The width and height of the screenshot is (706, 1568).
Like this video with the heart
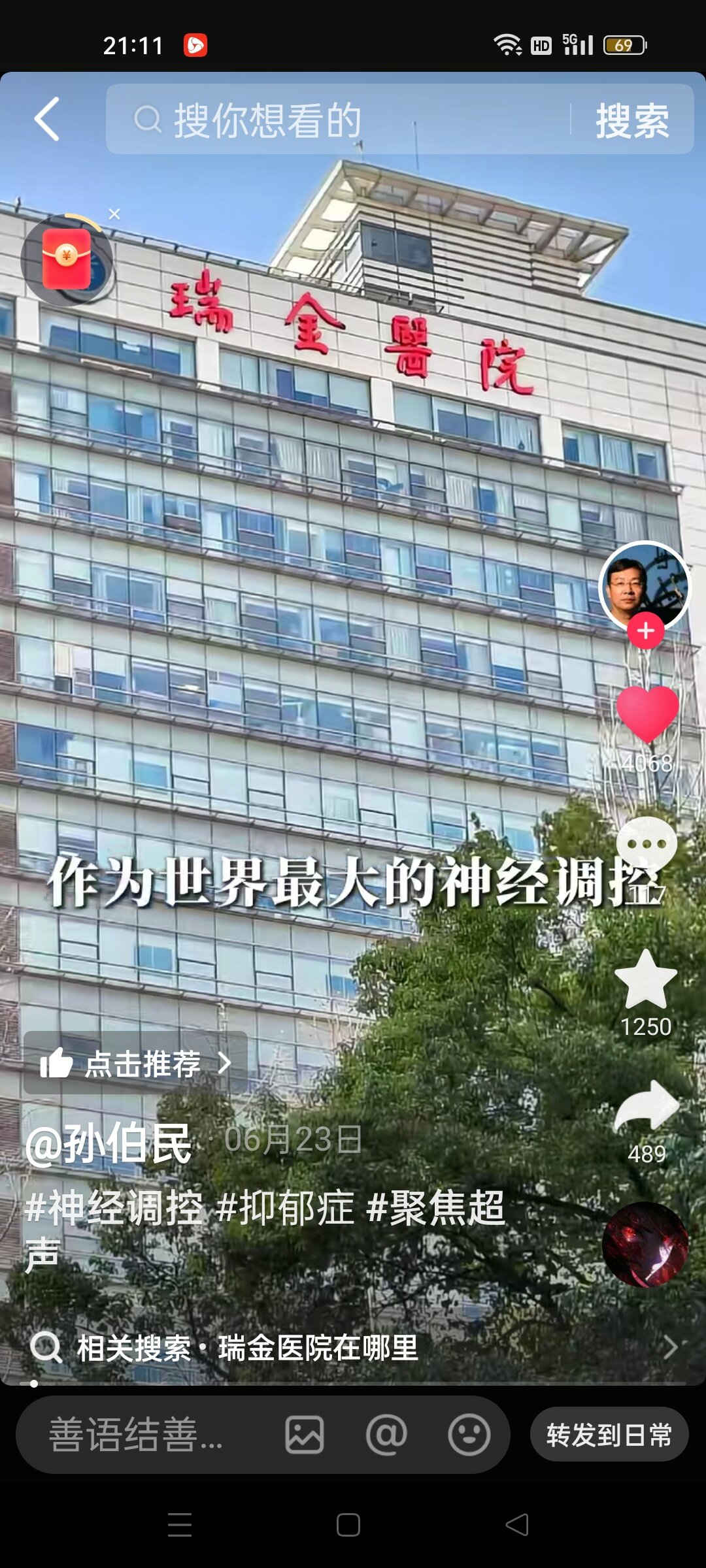point(647,715)
